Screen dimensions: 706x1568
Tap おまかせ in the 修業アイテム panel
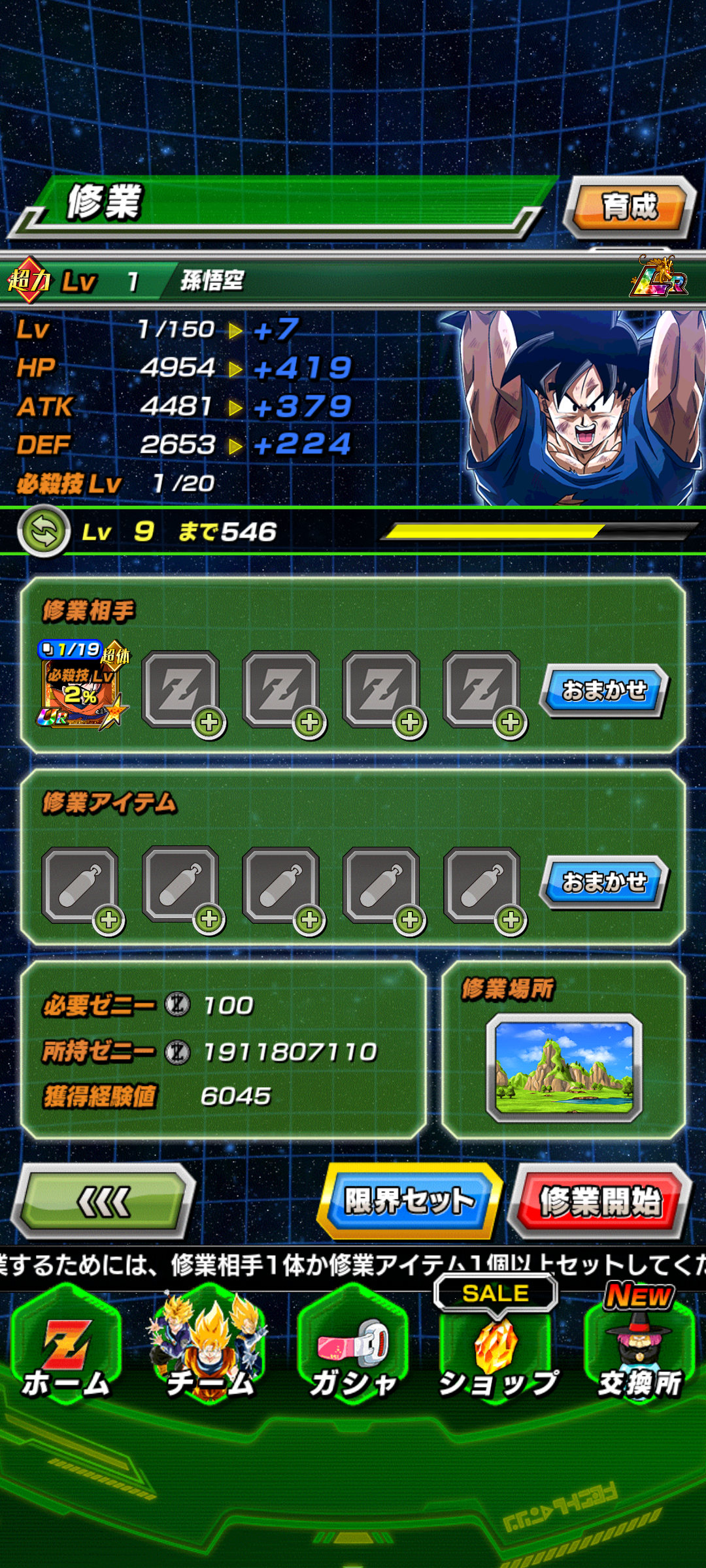[x=603, y=882]
